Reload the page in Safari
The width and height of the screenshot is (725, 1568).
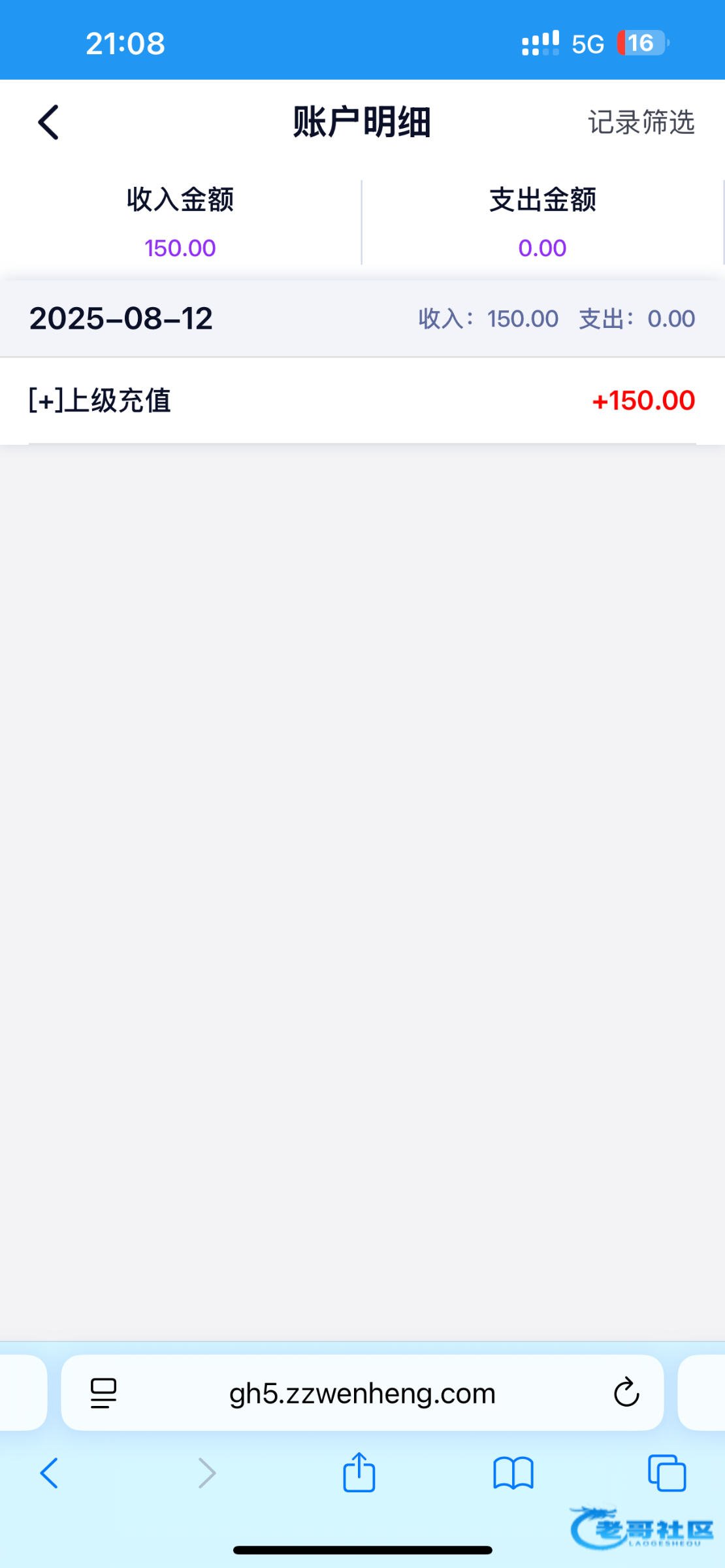point(626,1392)
